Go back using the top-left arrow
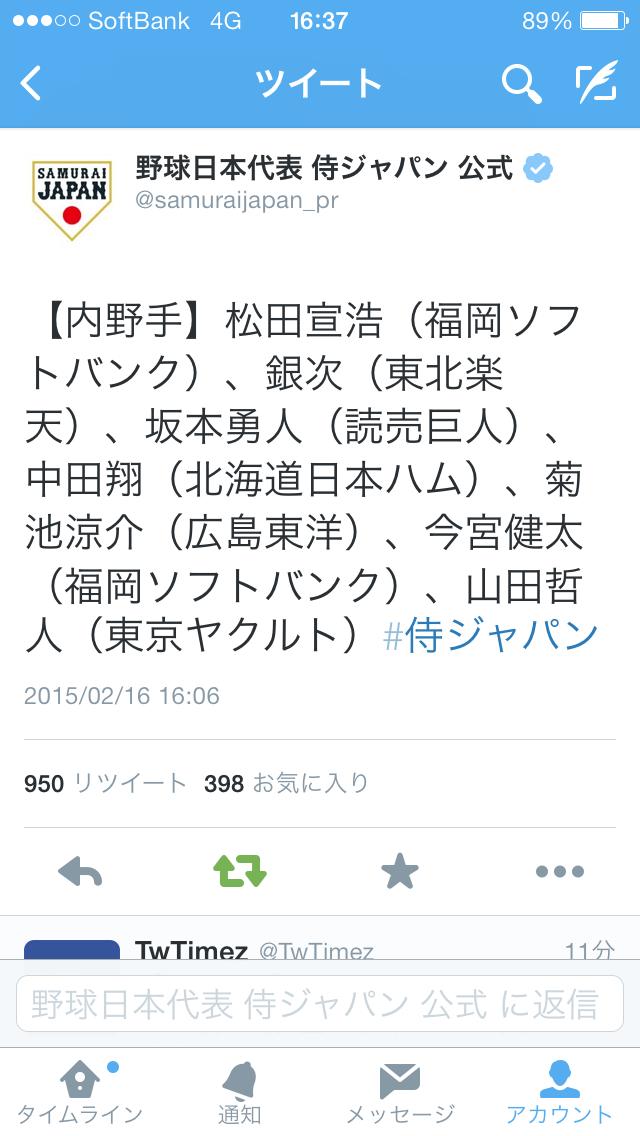This screenshot has height=1136, width=640. click(32, 84)
